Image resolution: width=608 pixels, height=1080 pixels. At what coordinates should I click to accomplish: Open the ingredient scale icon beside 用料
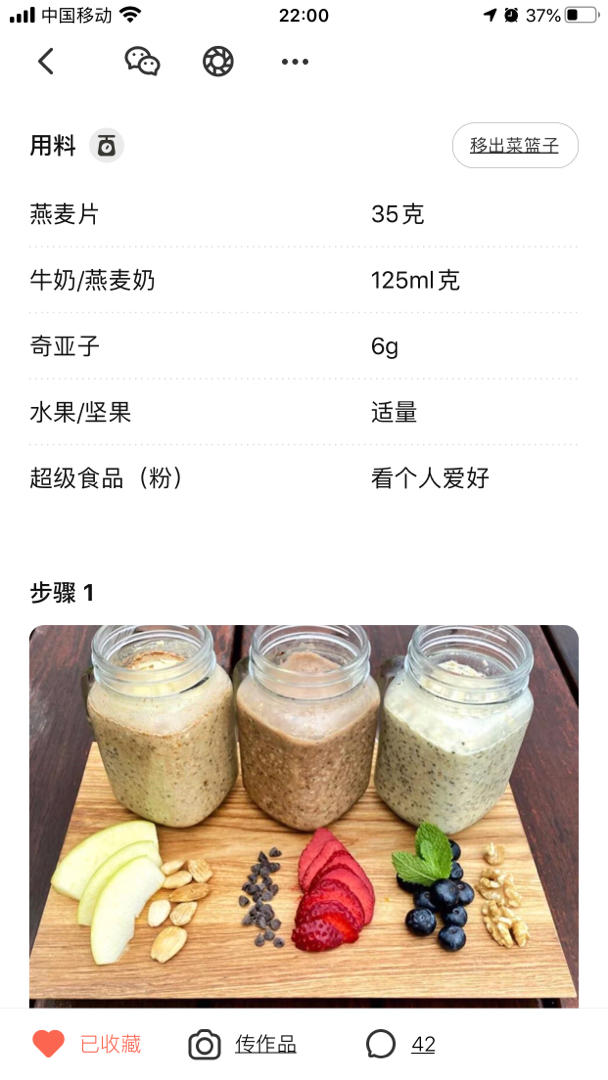(106, 146)
